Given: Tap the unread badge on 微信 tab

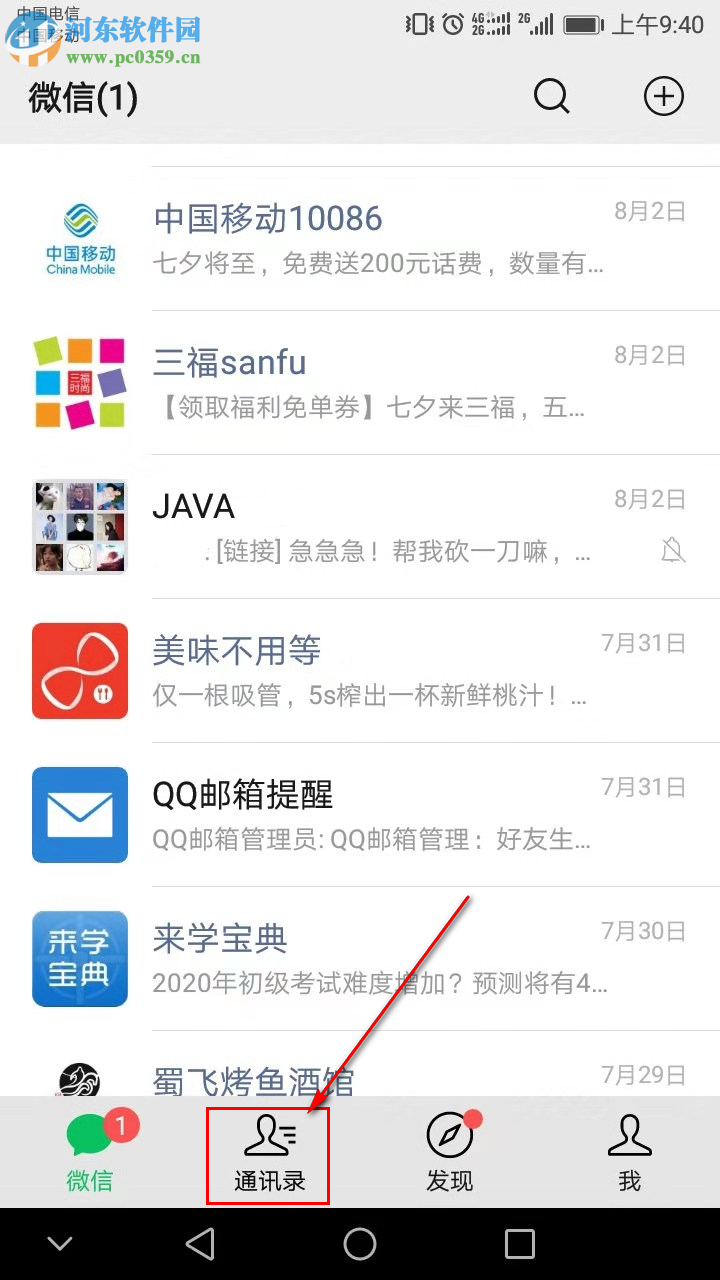Looking at the screenshot, I should [121, 1124].
